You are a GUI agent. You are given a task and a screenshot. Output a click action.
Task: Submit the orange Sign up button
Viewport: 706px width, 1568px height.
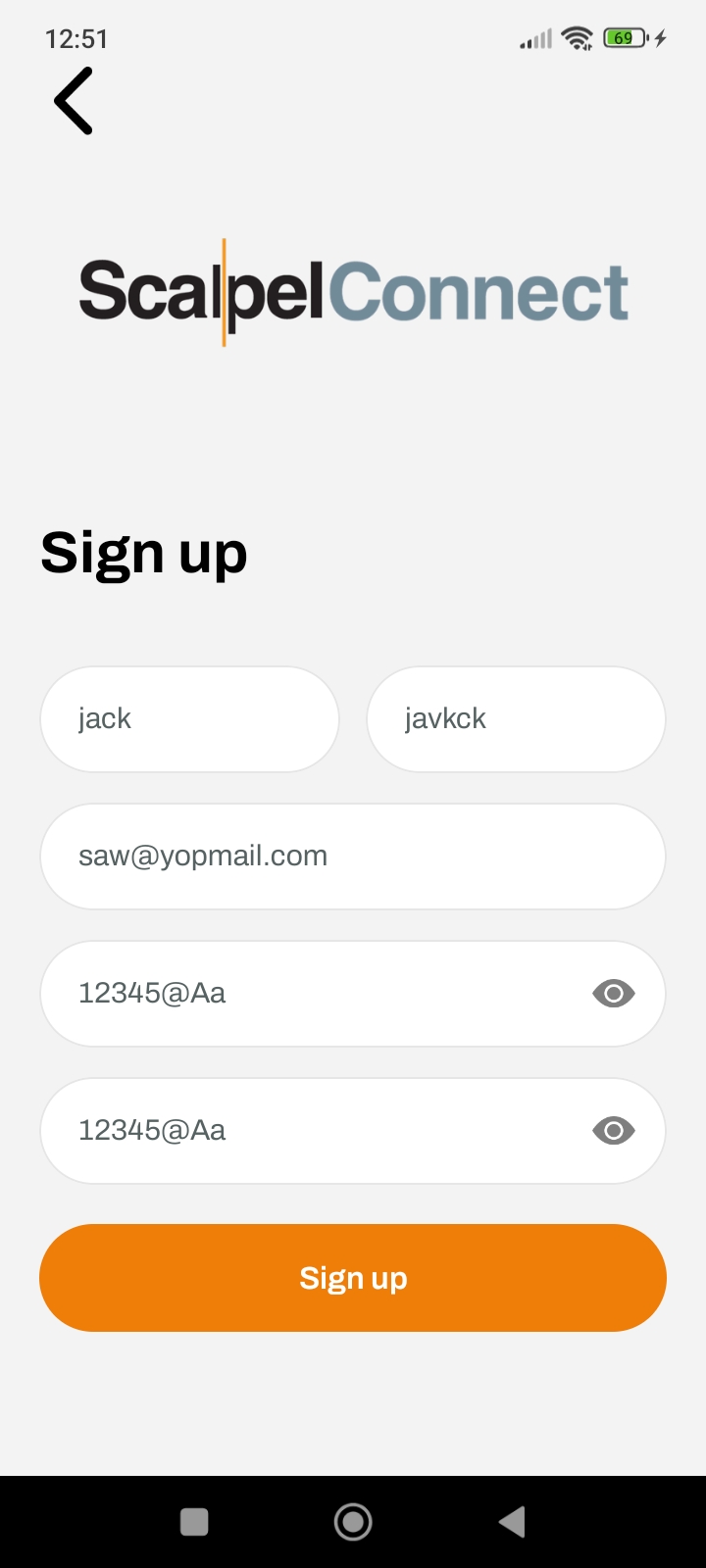353,1278
